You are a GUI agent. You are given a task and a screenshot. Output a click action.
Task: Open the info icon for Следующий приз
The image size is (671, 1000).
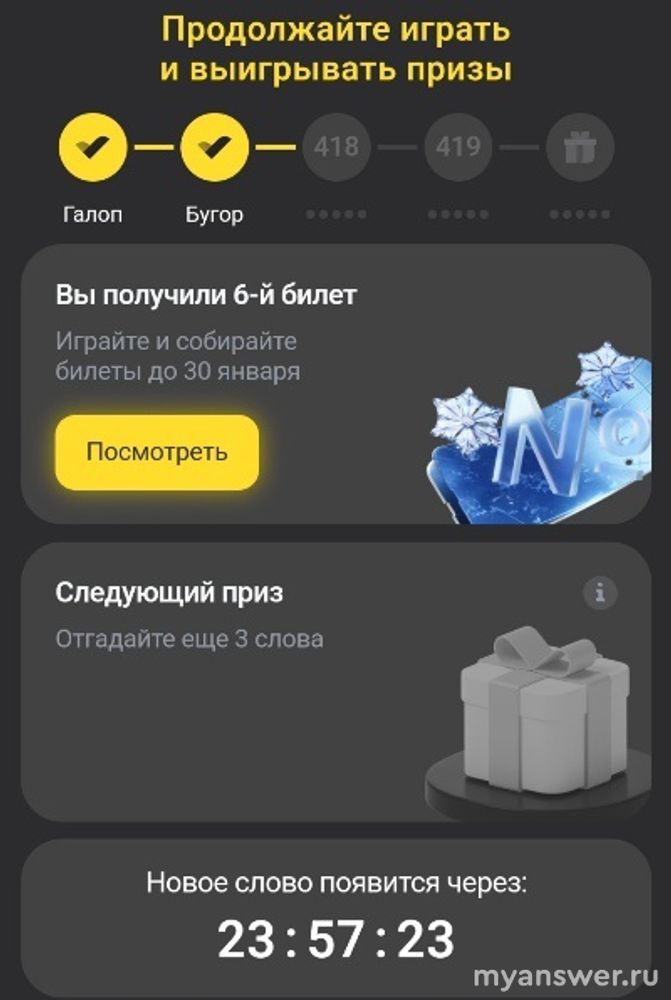pos(600,593)
